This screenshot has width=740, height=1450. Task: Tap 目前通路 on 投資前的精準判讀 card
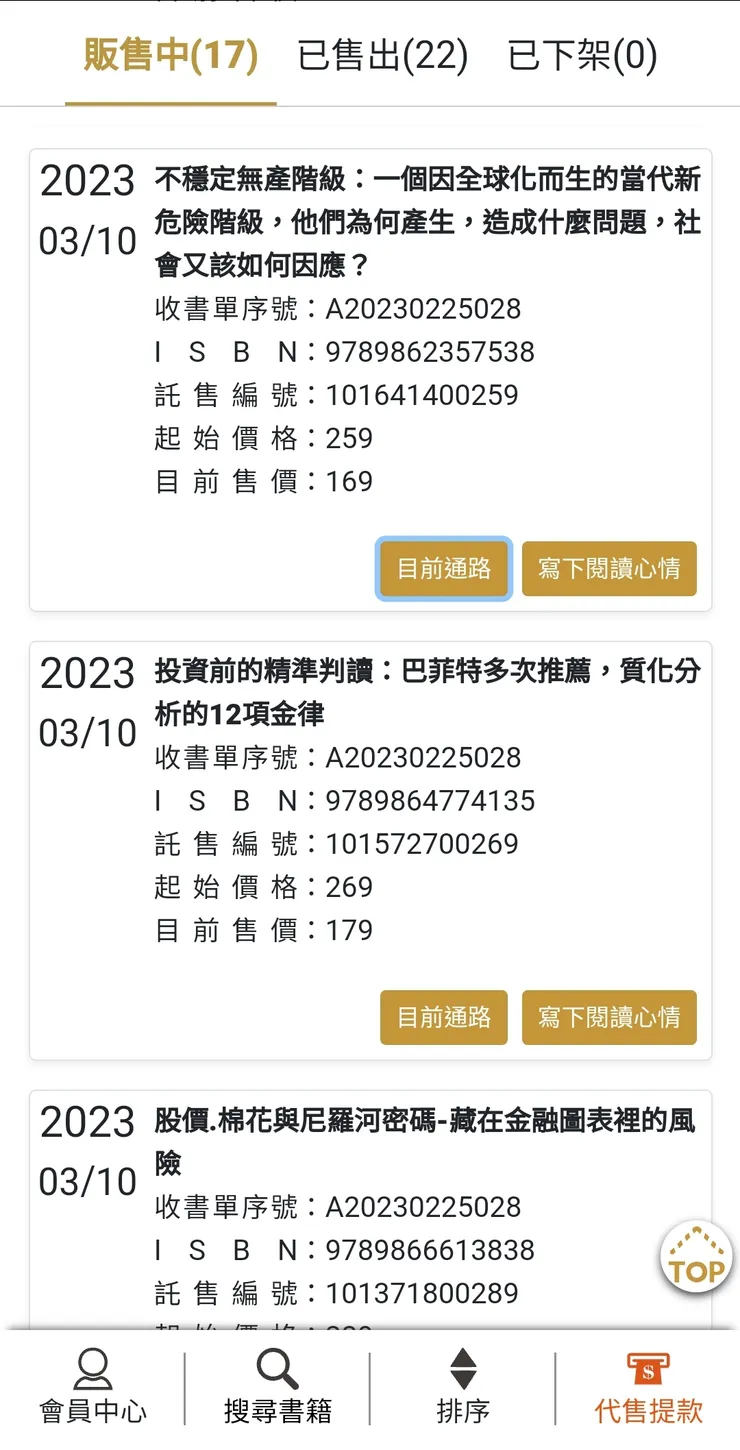point(443,1017)
